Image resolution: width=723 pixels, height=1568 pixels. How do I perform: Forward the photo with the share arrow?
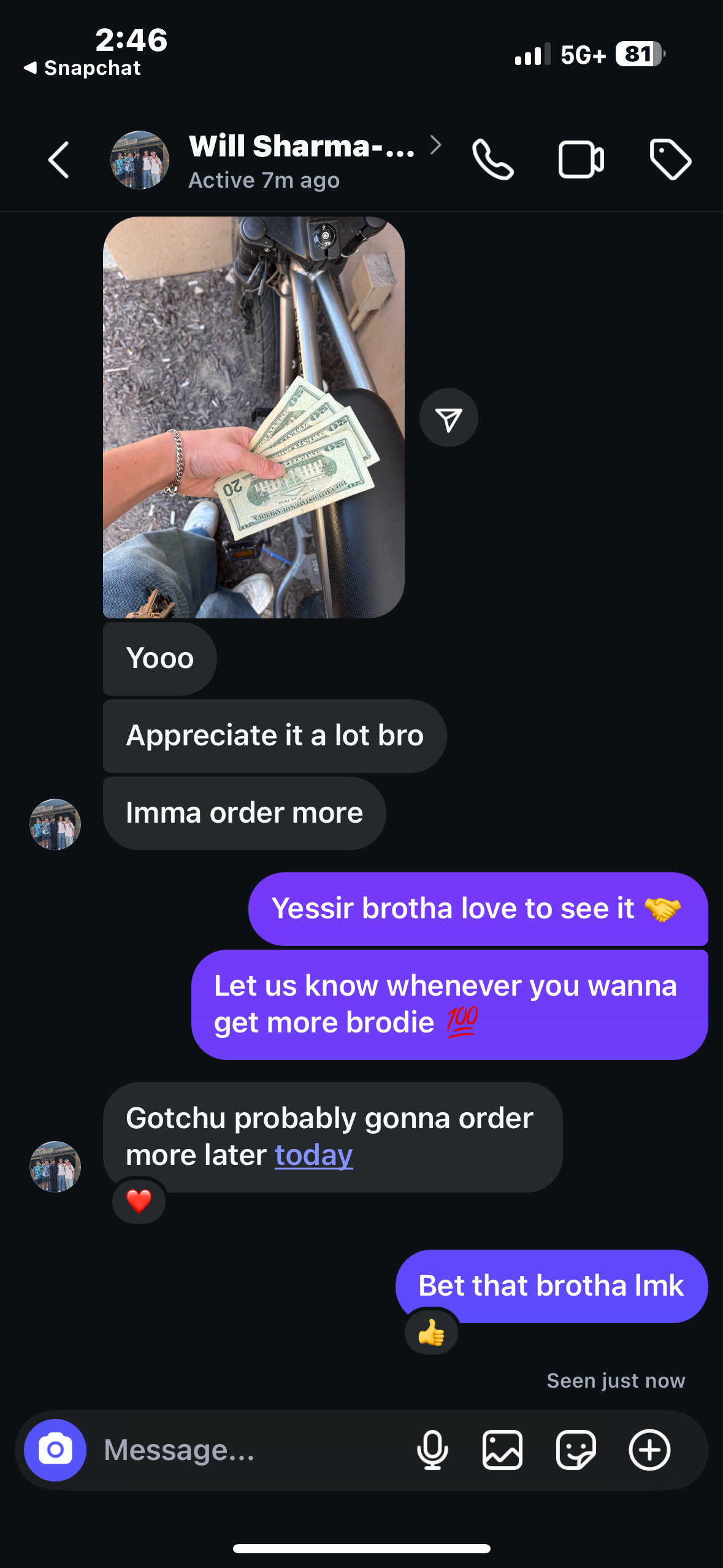click(448, 418)
